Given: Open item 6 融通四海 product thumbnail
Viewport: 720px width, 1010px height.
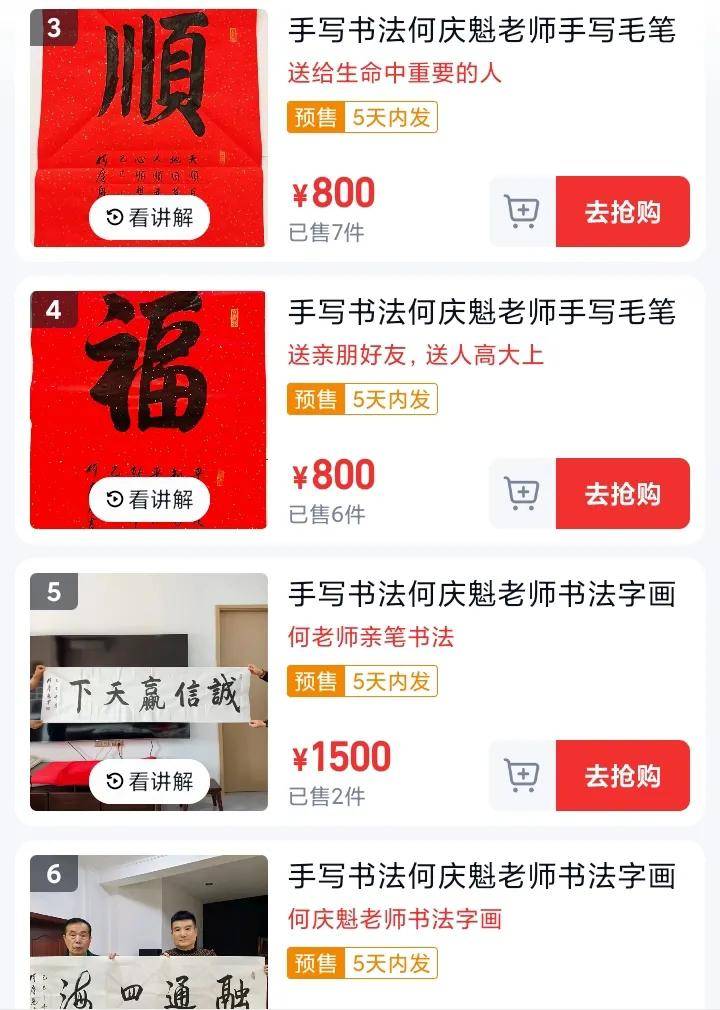Looking at the screenshot, I should coord(149,932).
